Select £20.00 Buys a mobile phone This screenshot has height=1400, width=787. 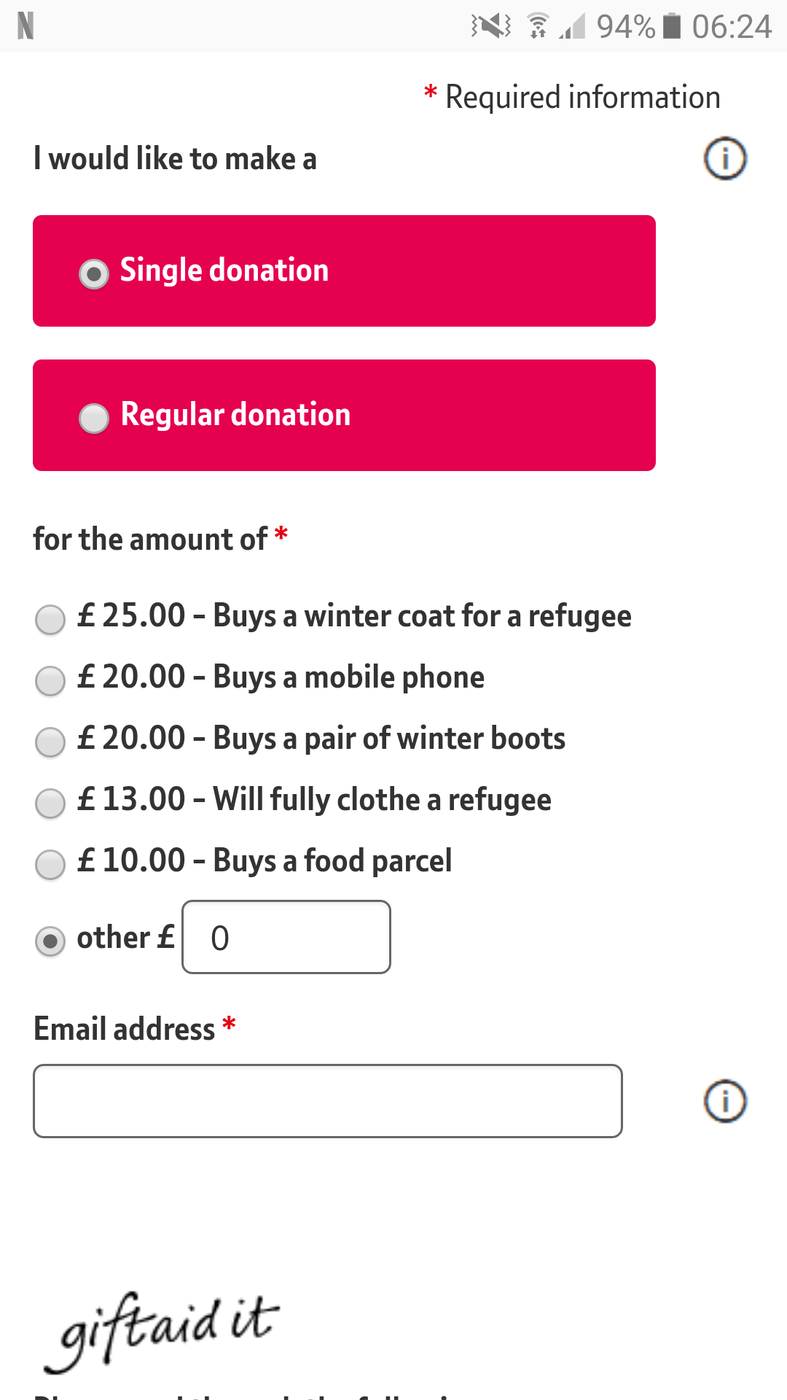coord(50,681)
